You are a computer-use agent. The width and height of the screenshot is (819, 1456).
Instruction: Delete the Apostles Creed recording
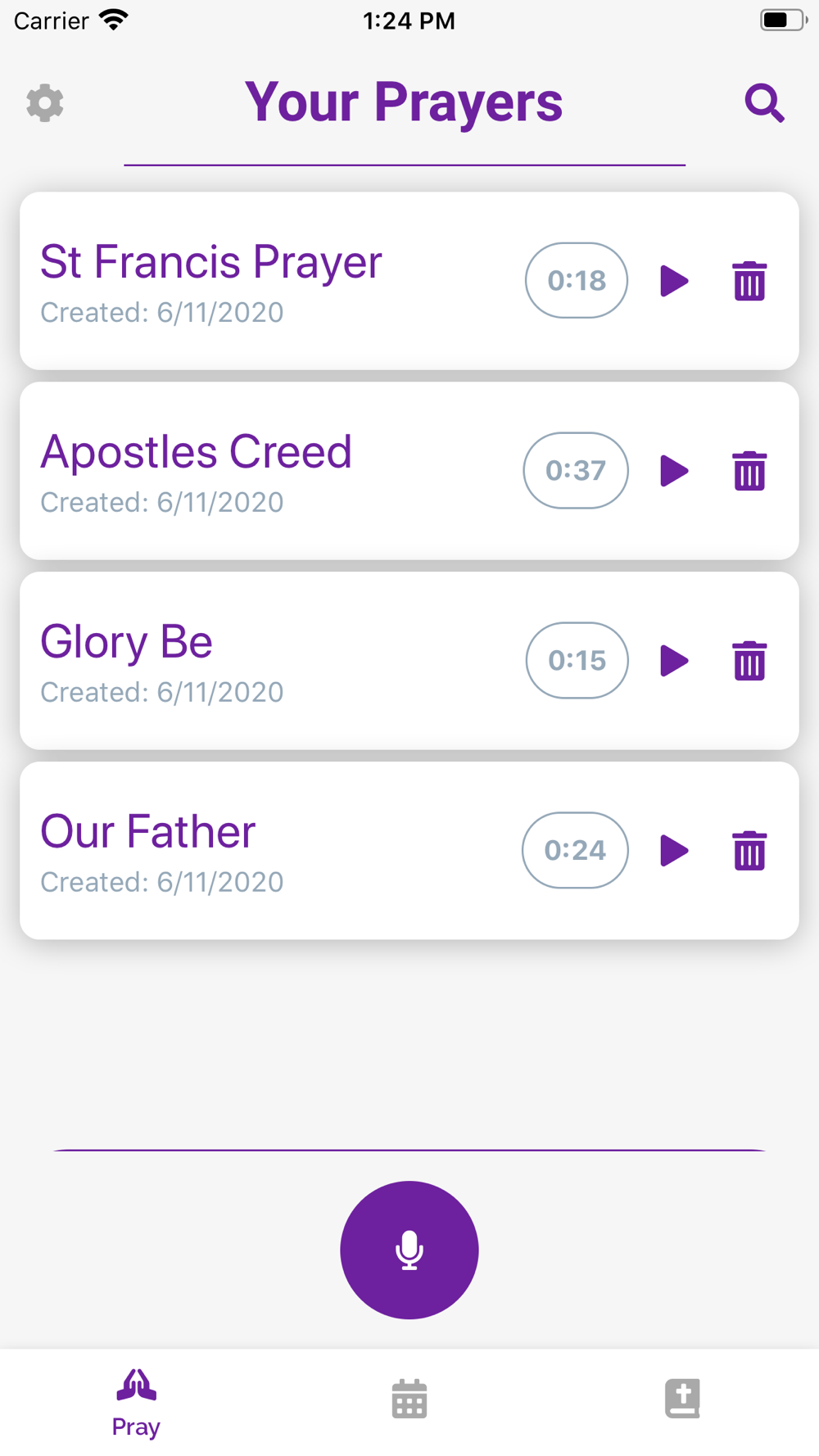pyautogui.click(x=749, y=471)
